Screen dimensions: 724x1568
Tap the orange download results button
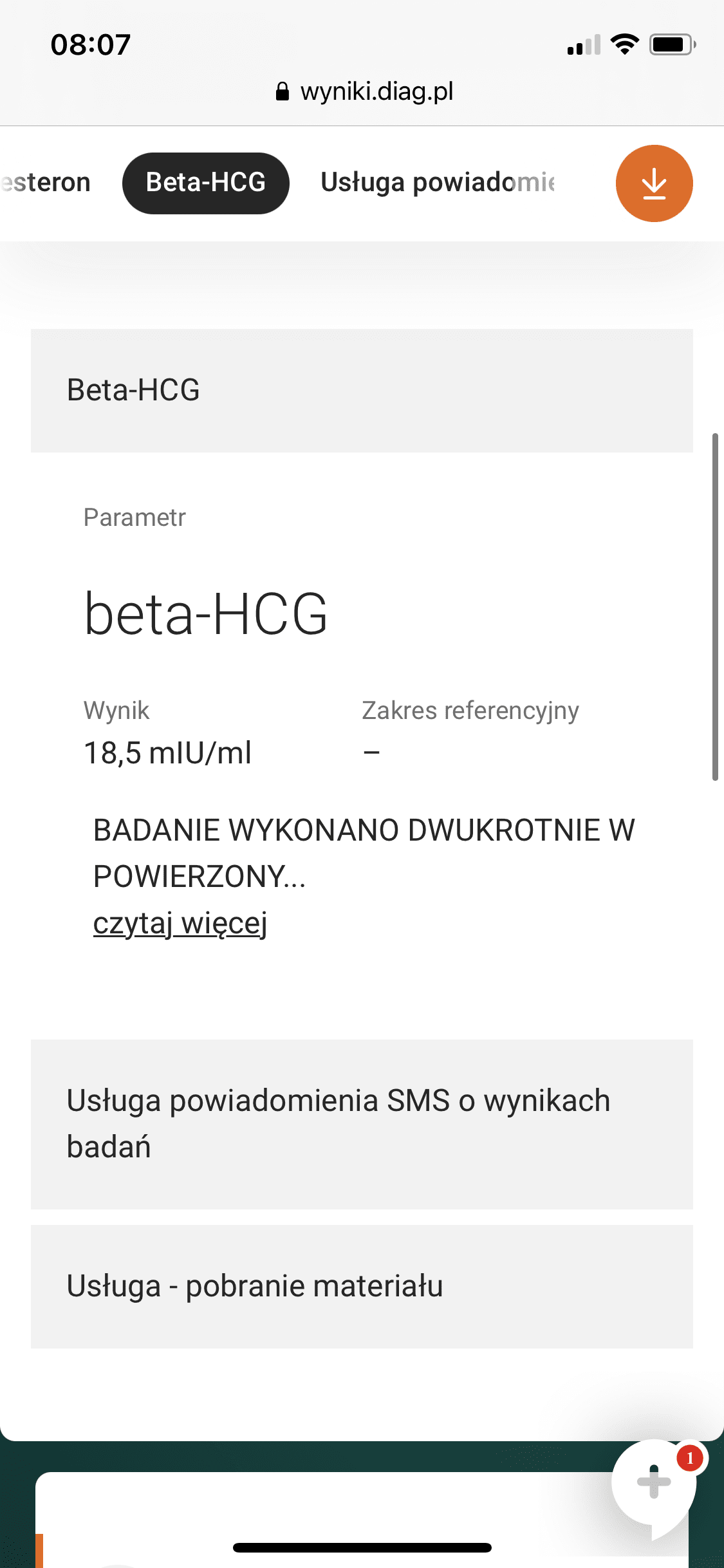point(654,183)
